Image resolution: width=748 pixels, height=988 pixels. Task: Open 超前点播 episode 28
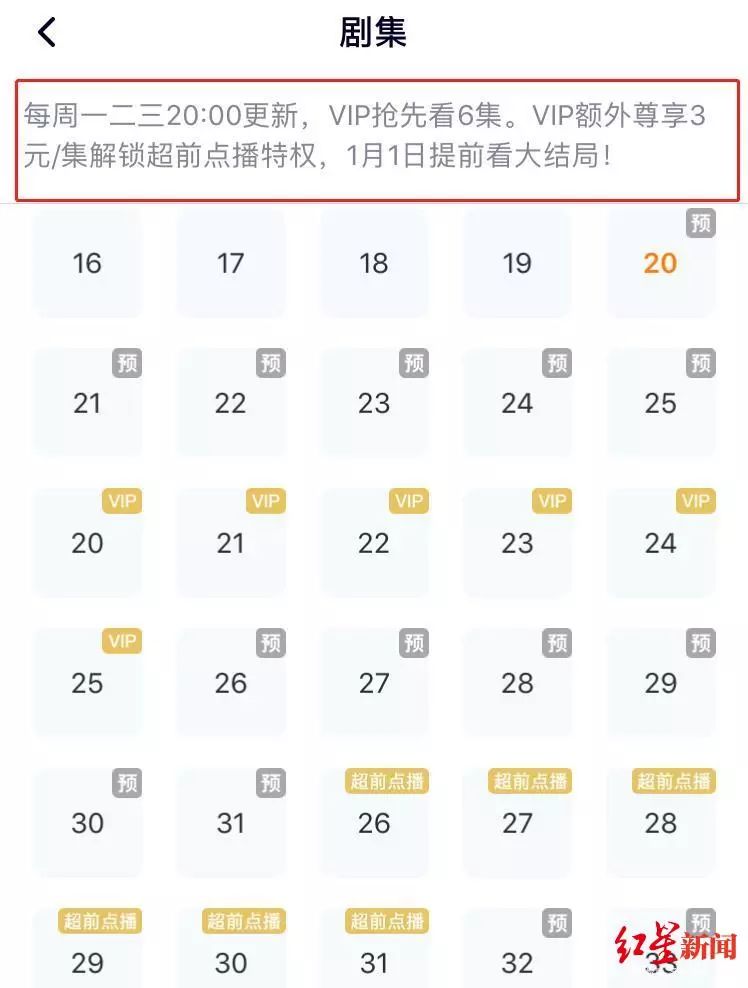[660, 823]
